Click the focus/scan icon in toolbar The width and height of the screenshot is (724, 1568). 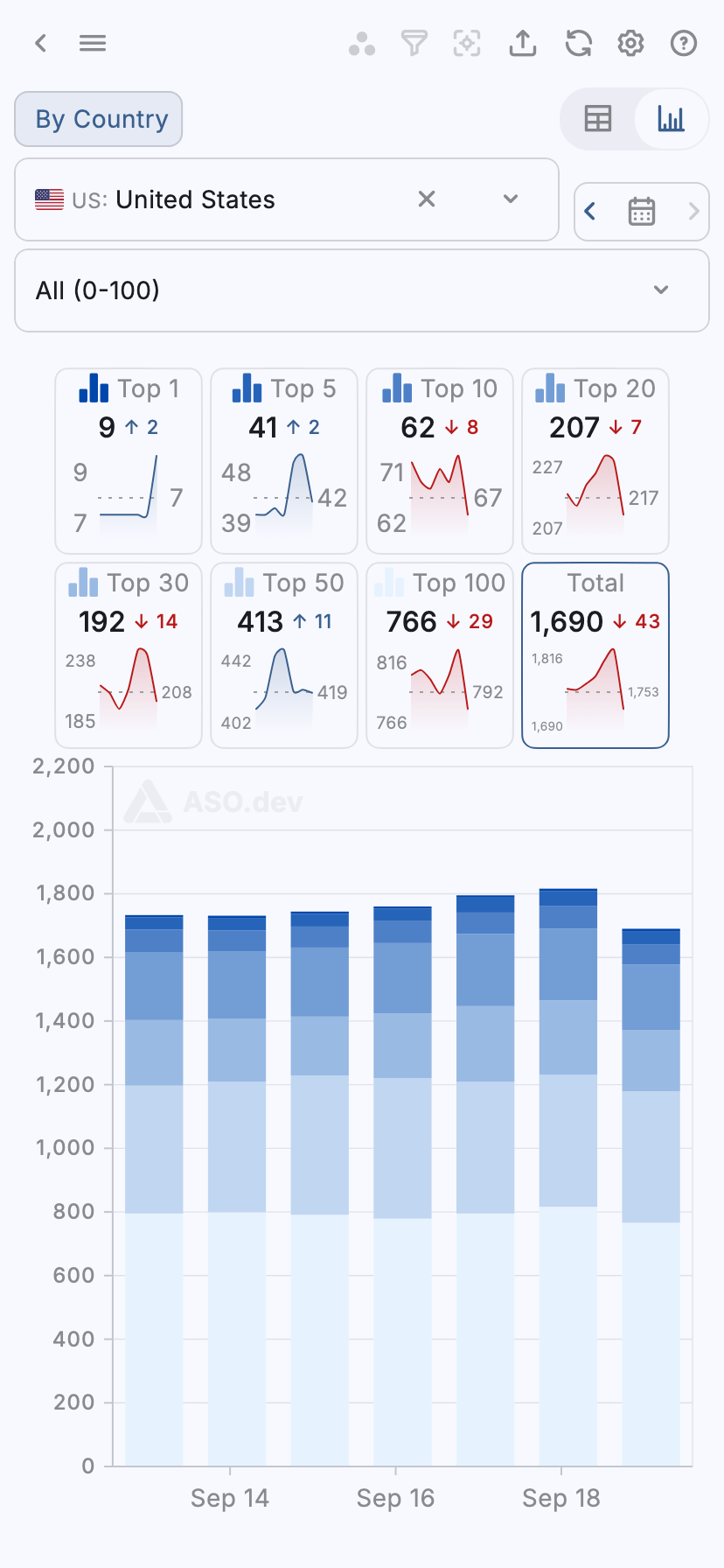tap(468, 43)
